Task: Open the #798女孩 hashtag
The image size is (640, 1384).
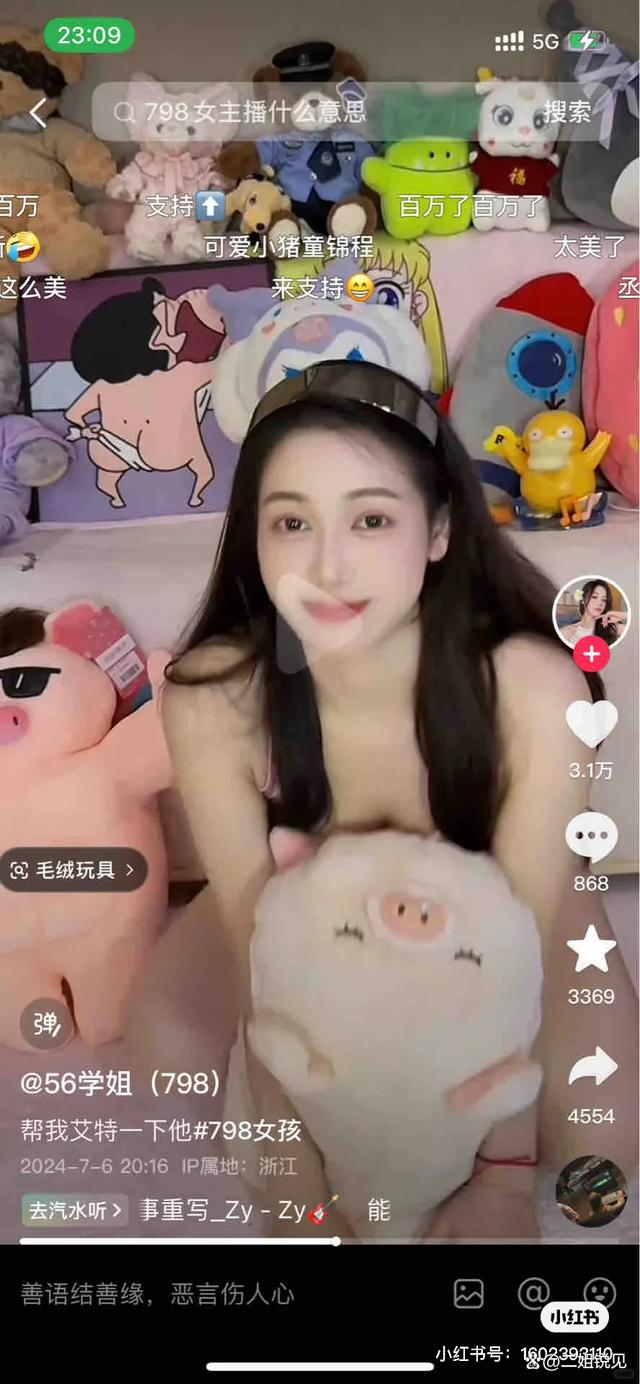Action: tap(247, 1131)
